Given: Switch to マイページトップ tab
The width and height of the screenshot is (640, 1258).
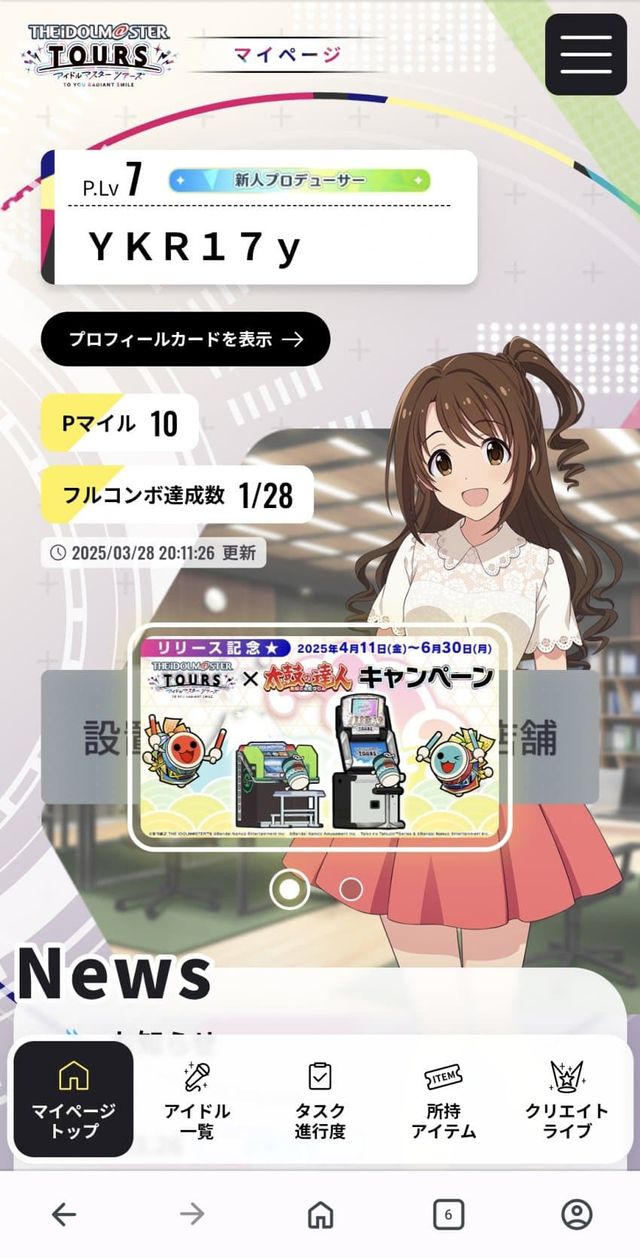Looking at the screenshot, I should (x=73, y=1099).
